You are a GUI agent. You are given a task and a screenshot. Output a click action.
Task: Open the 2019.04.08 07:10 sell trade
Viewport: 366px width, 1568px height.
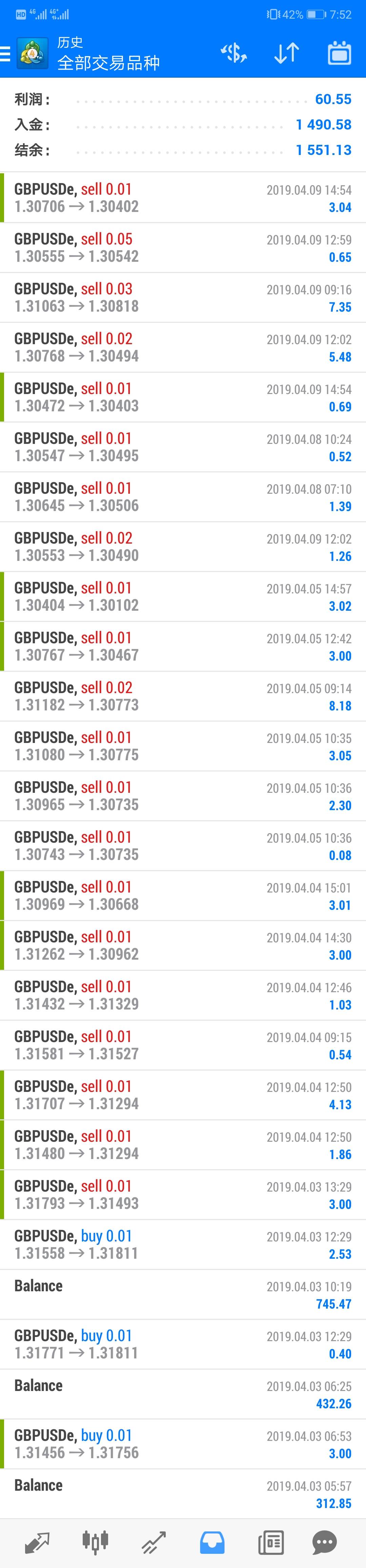click(x=183, y=497)
